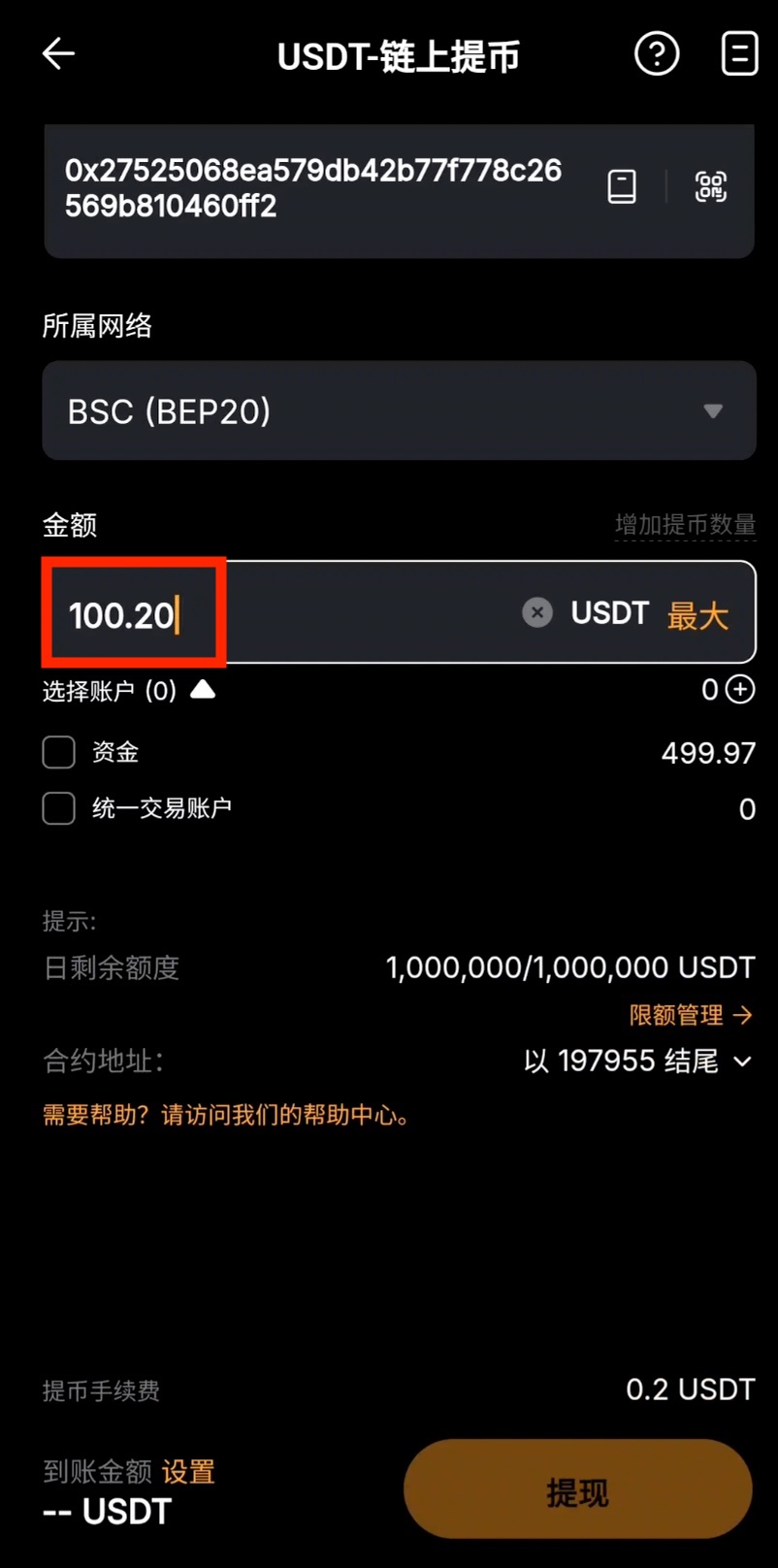Collapse the 选择账户 account list
This screenshot has height=1568, width=778.
(204, 690)
